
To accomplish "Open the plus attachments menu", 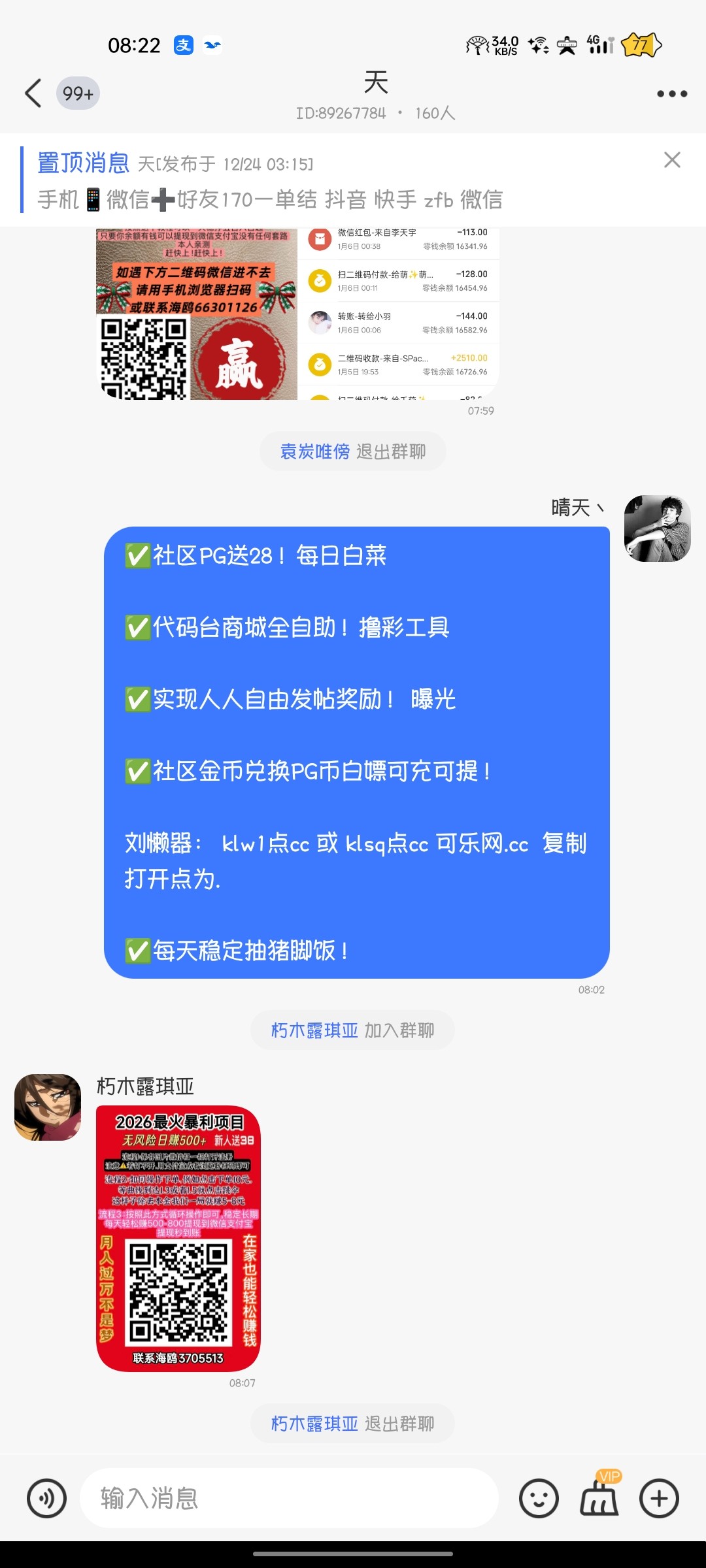I will click(x=659, y=1498).
